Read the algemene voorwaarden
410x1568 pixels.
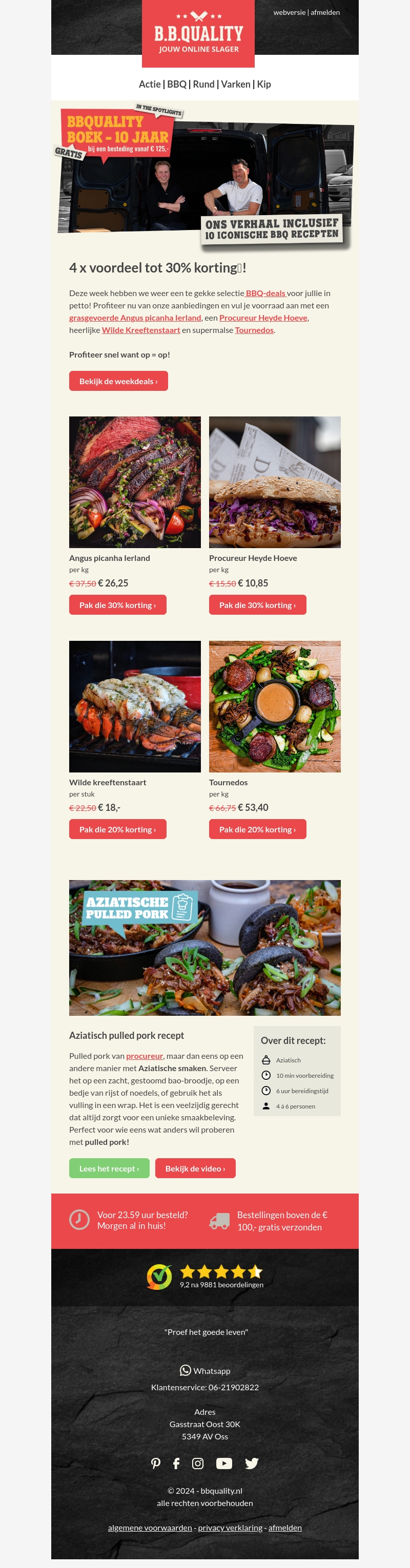150,1527
